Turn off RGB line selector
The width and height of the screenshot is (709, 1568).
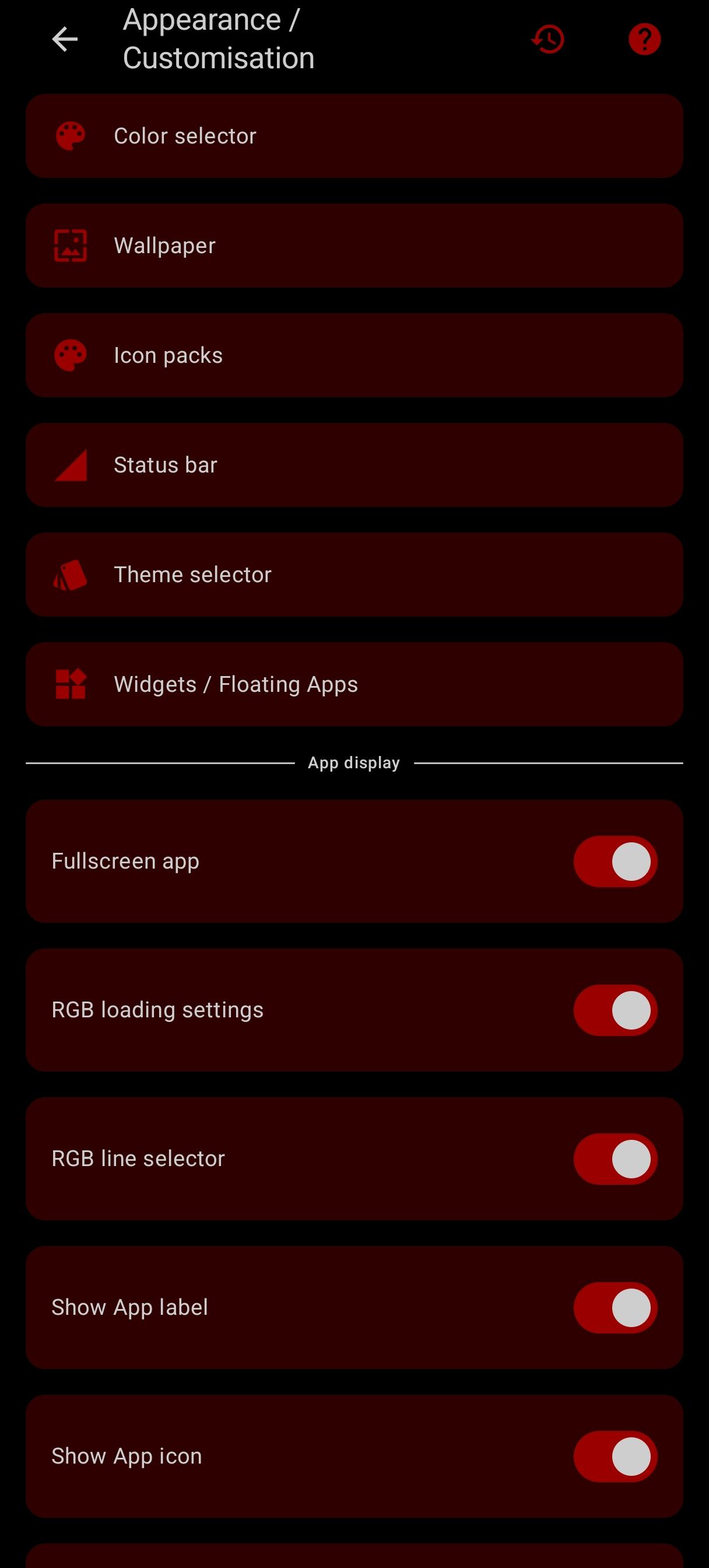615,1158
